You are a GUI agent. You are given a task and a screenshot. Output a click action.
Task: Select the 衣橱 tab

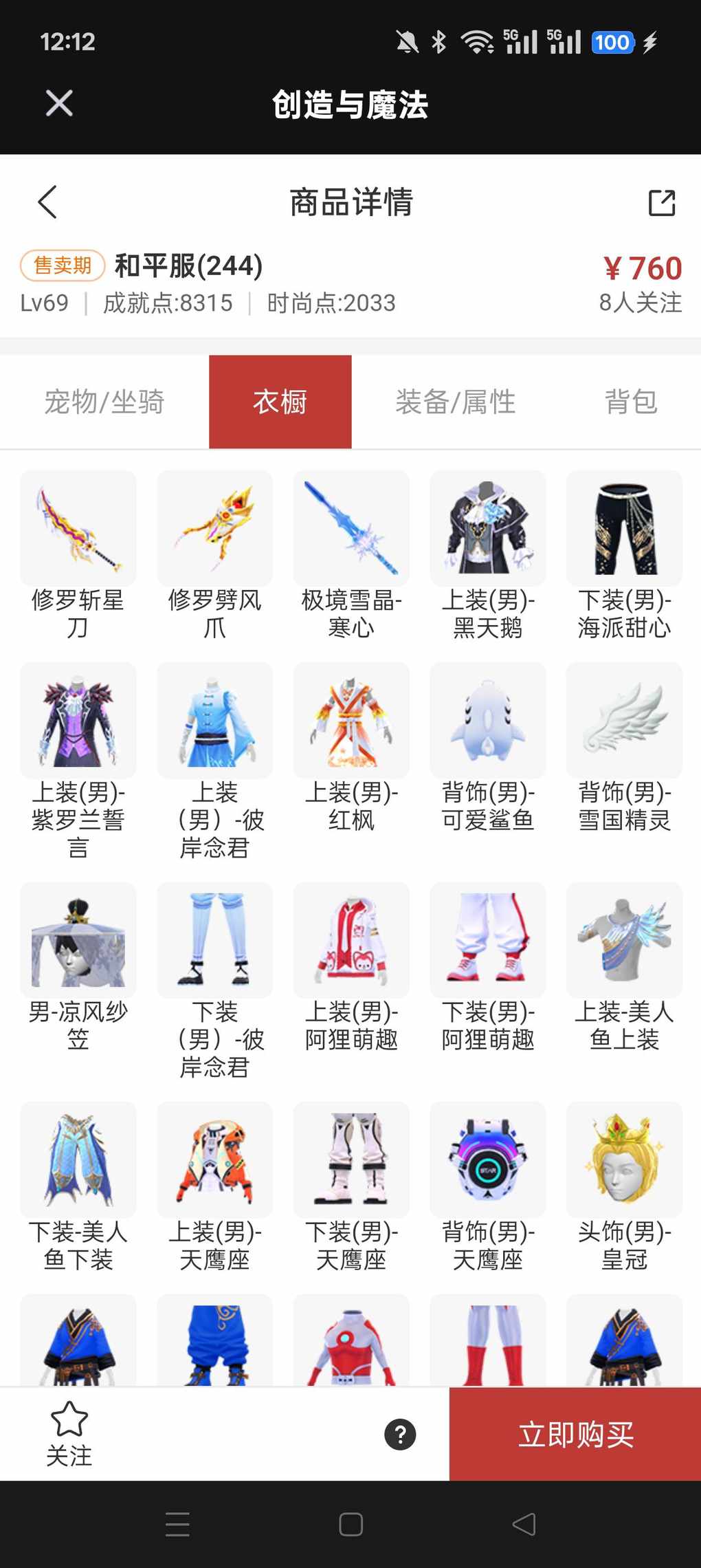pos(280,402)
